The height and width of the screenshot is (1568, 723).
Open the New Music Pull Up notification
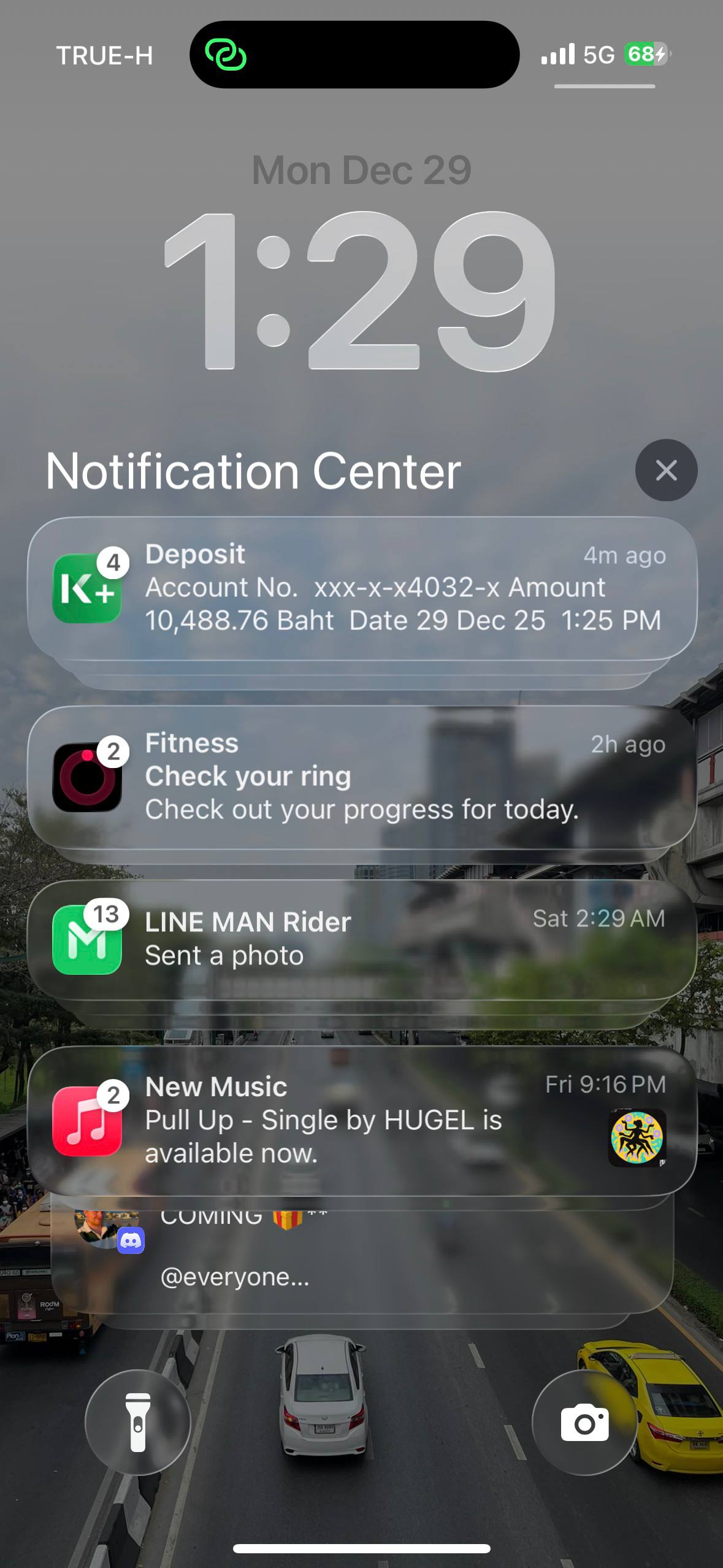tap(362, 1120)
